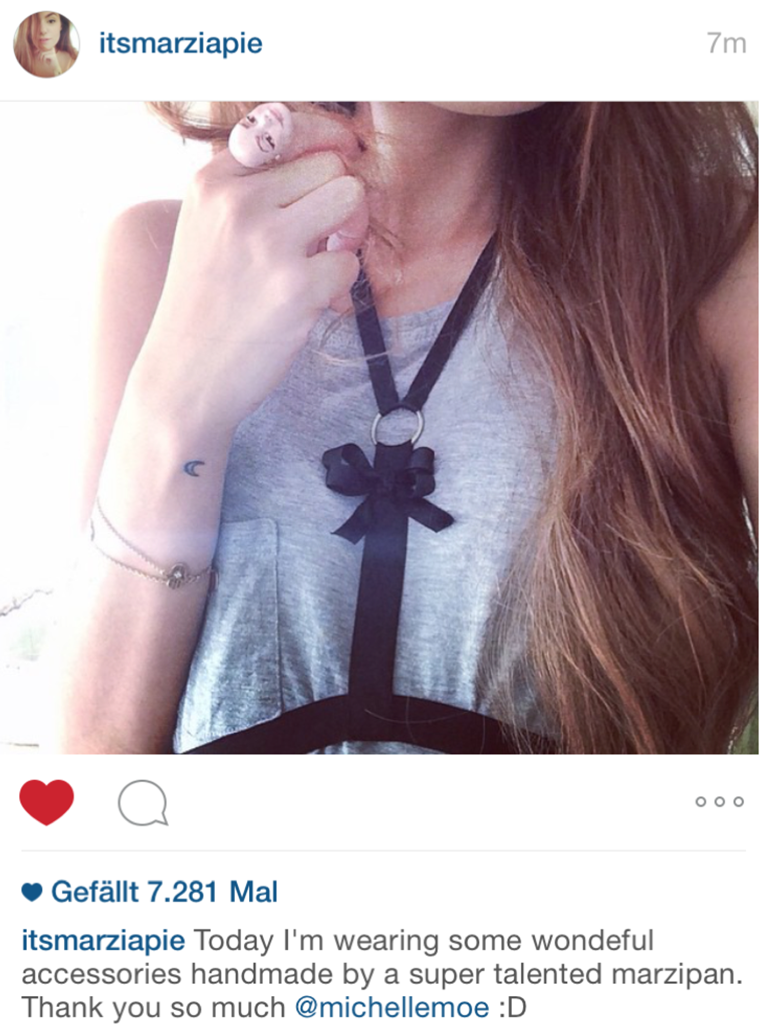This screenshot has height=1024, width=760.
Task: Unlike the post with the red heart
Action: click(x=46, y=802)
